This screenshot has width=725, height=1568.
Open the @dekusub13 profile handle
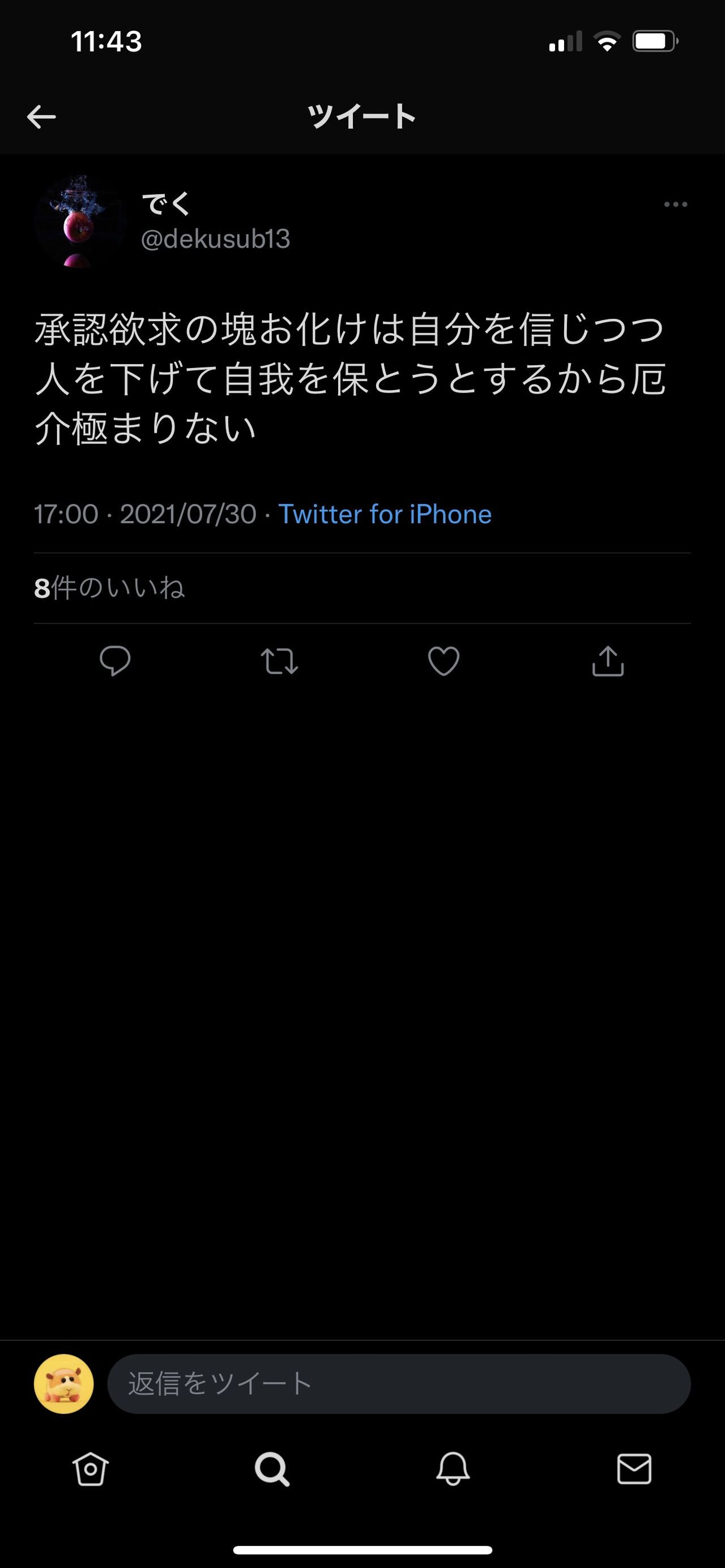(x=214, y=240)
